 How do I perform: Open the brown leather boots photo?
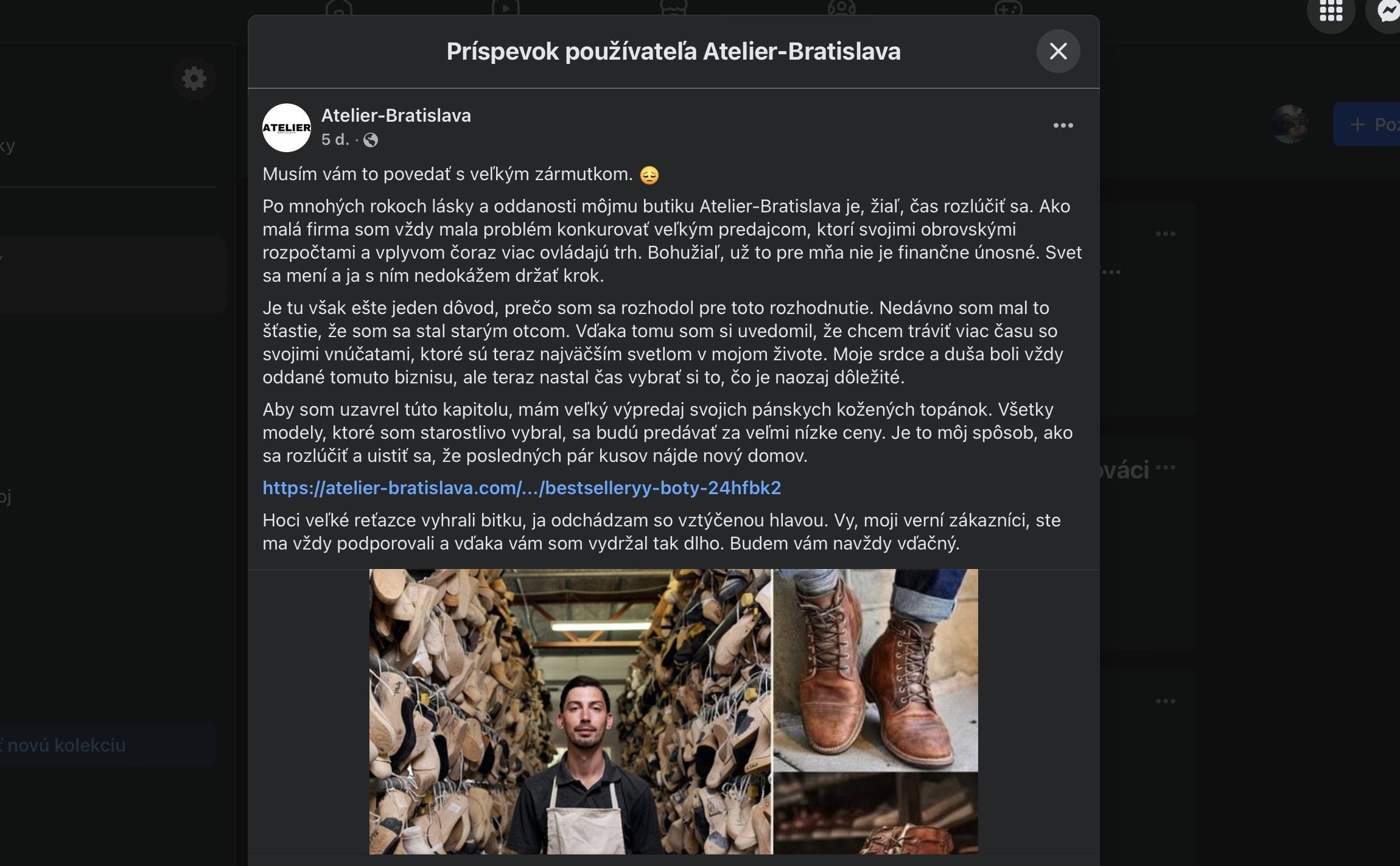click(x=875, y=669)
